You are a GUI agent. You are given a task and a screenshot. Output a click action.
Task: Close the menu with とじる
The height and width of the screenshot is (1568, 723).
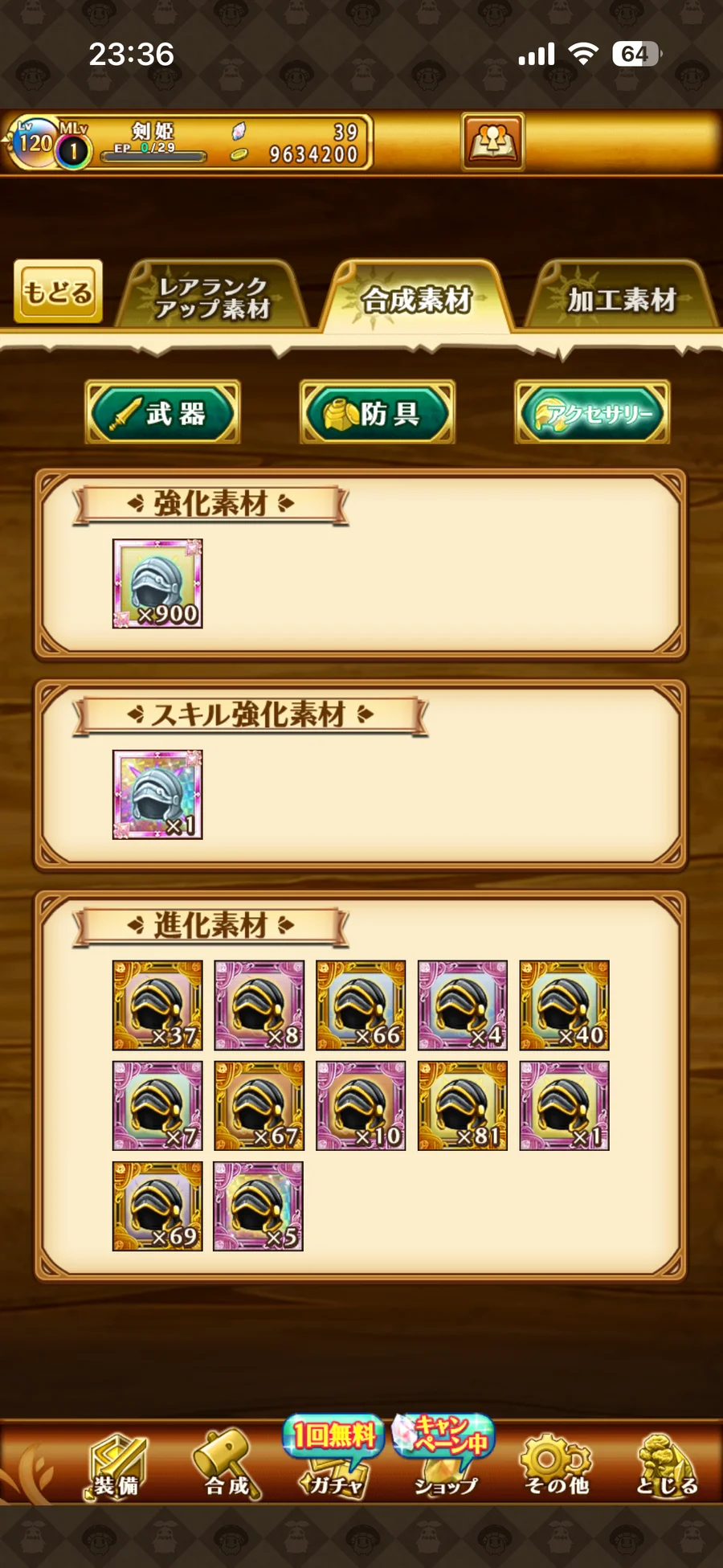[666, 1466]
